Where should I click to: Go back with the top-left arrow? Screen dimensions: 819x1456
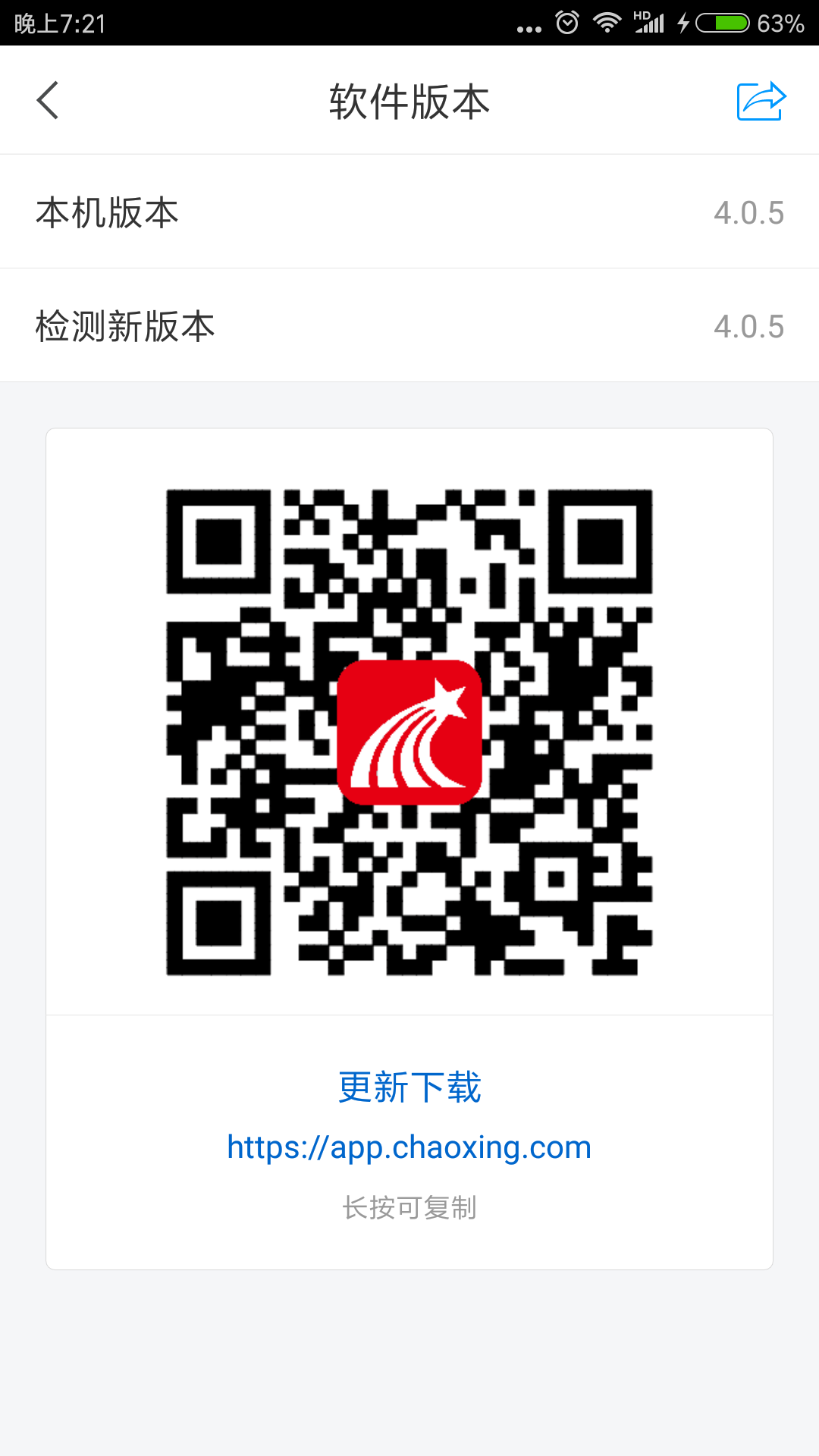click(47, 100)
